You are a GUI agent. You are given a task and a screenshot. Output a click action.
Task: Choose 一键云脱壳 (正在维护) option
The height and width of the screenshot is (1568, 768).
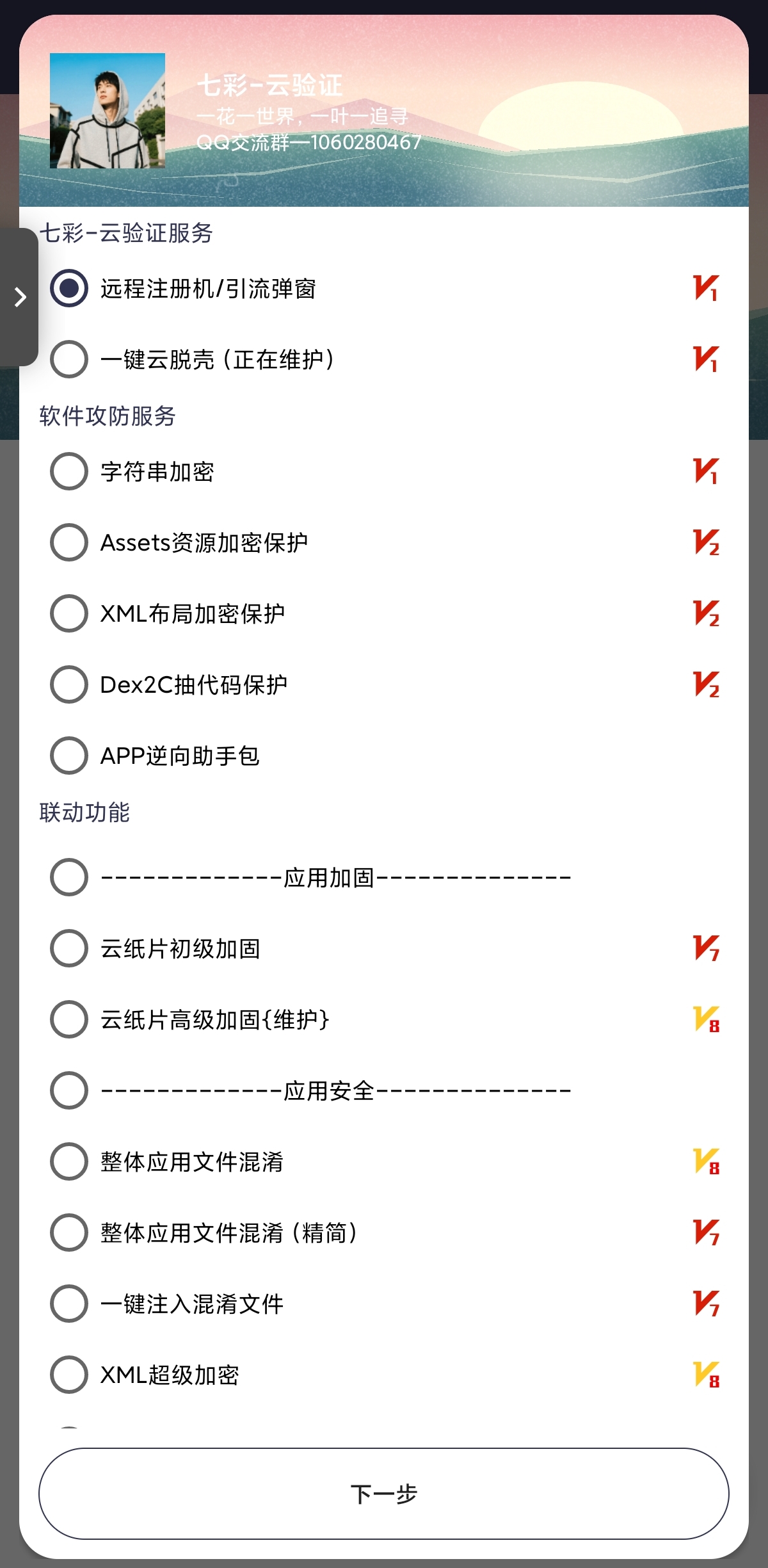click(69, 359)
